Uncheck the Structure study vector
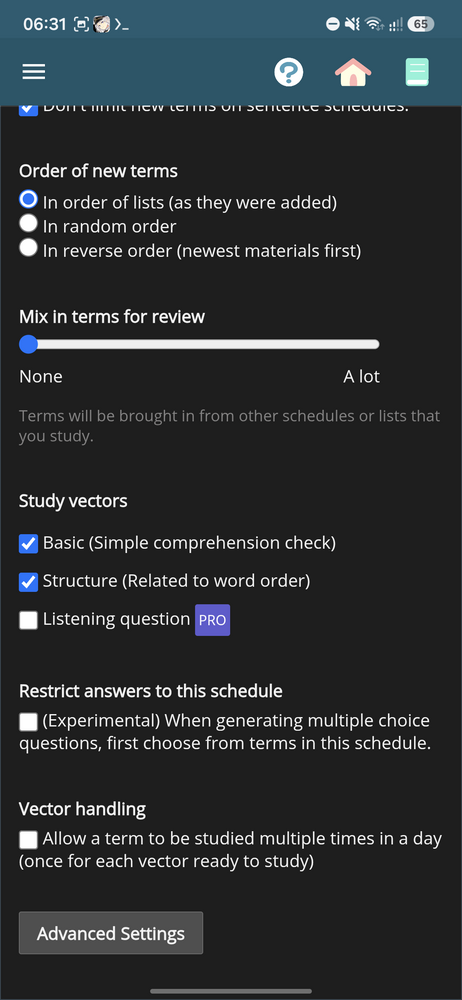This screenshot has width=462, height=1000. 28,582
